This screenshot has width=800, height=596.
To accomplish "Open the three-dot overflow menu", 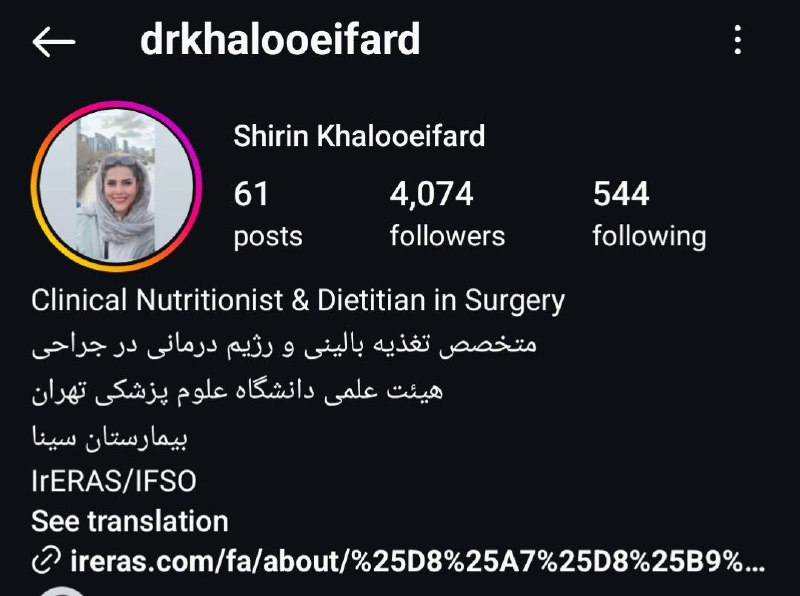I will [737, 41].
